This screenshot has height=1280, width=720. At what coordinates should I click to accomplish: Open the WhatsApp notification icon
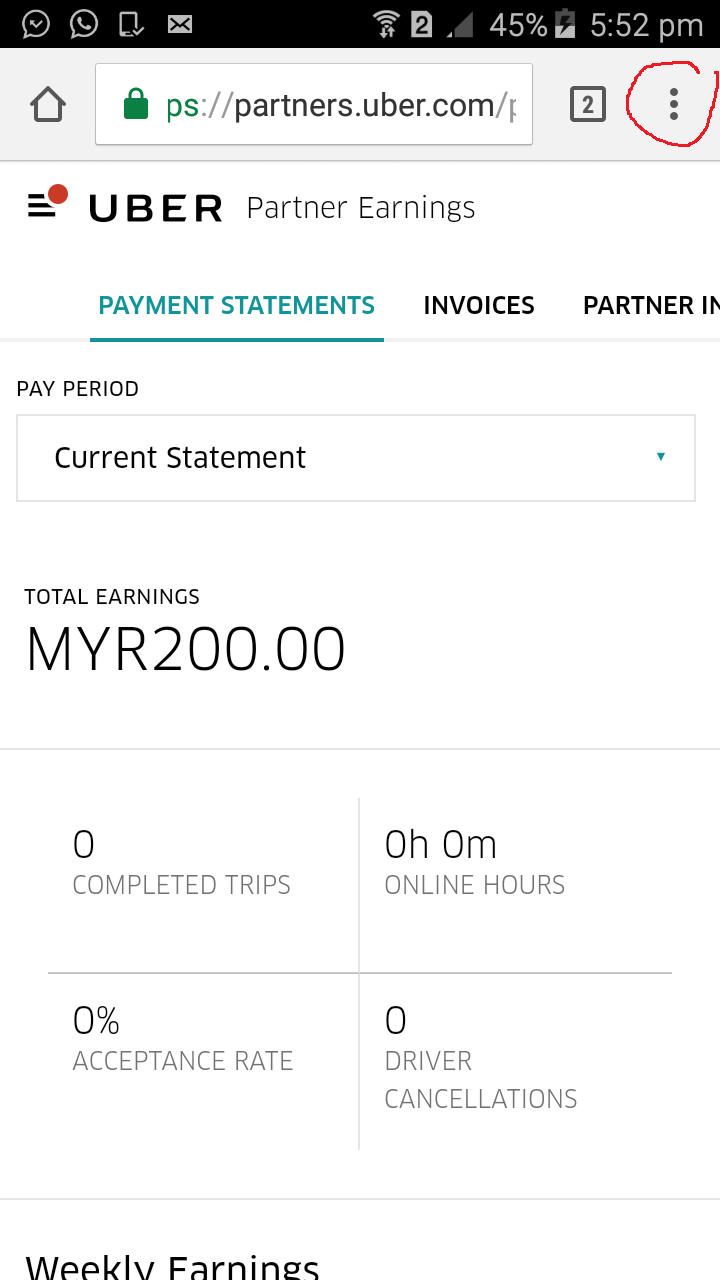click(83, 23)
